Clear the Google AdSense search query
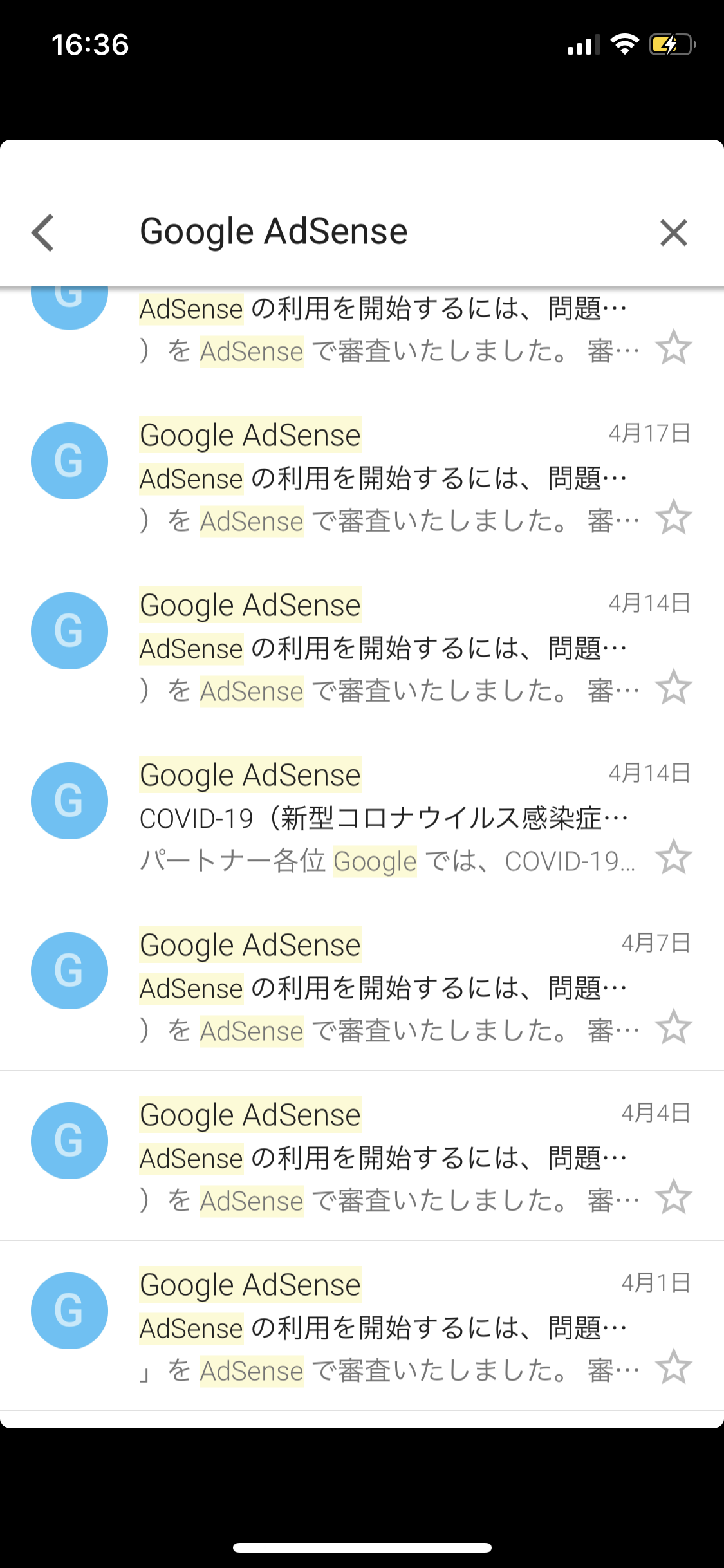This screenshot has height=1568, width=724. (x=673, y=232)
